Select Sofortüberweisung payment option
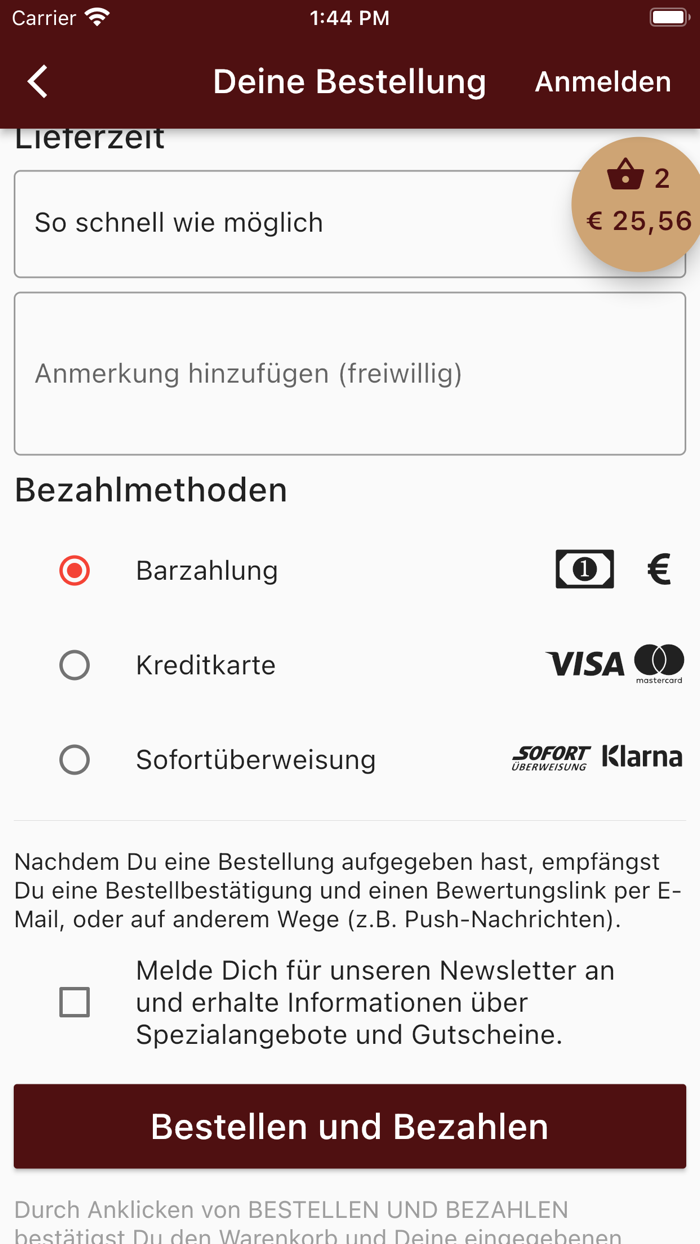Image resolution: width=700 pixels, height=1244 pixels. 75,760
